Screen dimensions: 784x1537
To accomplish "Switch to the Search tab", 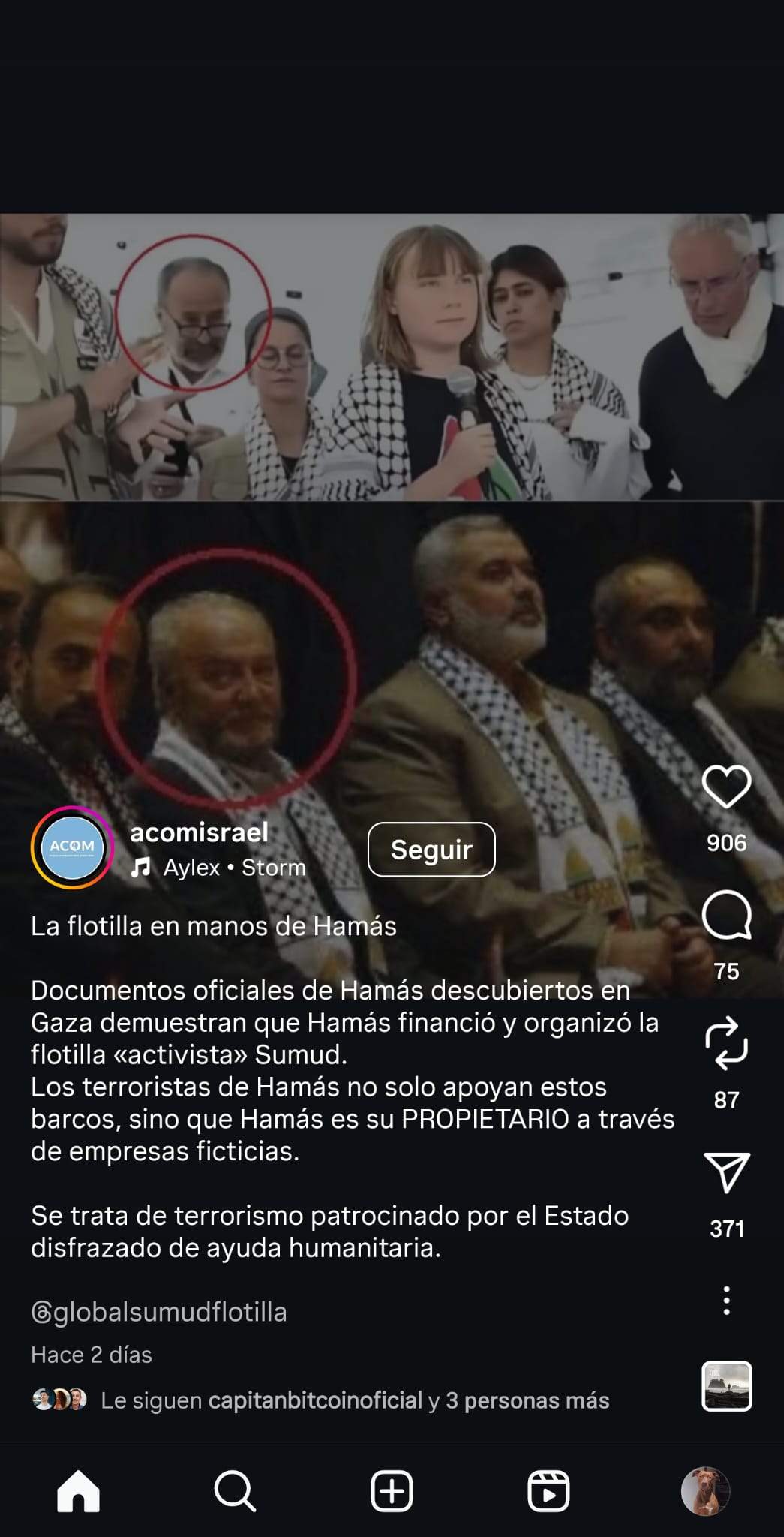I will pos(235,1490).
